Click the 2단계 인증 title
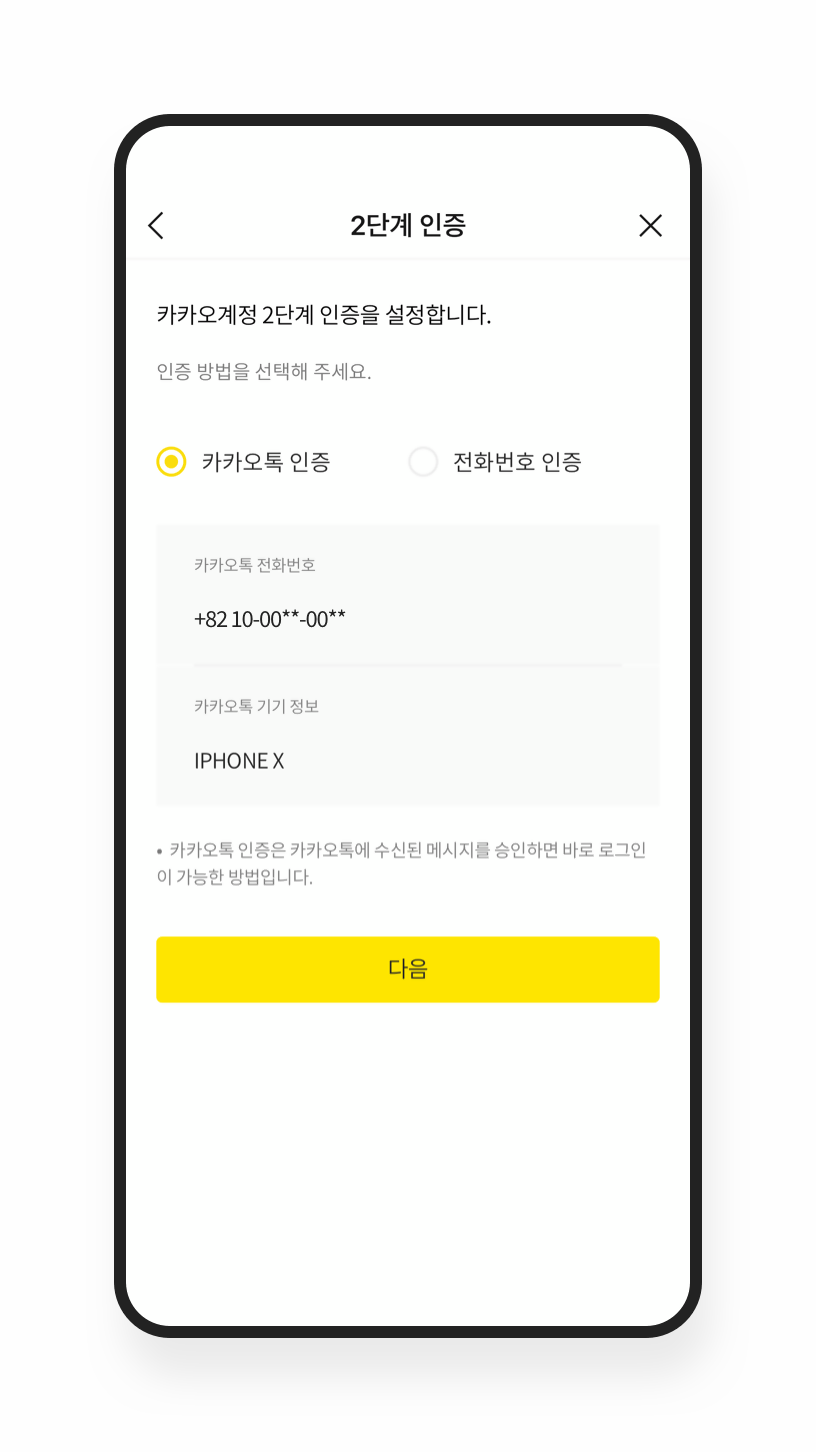Screen dimensions: 816x1452 [407, 225]
